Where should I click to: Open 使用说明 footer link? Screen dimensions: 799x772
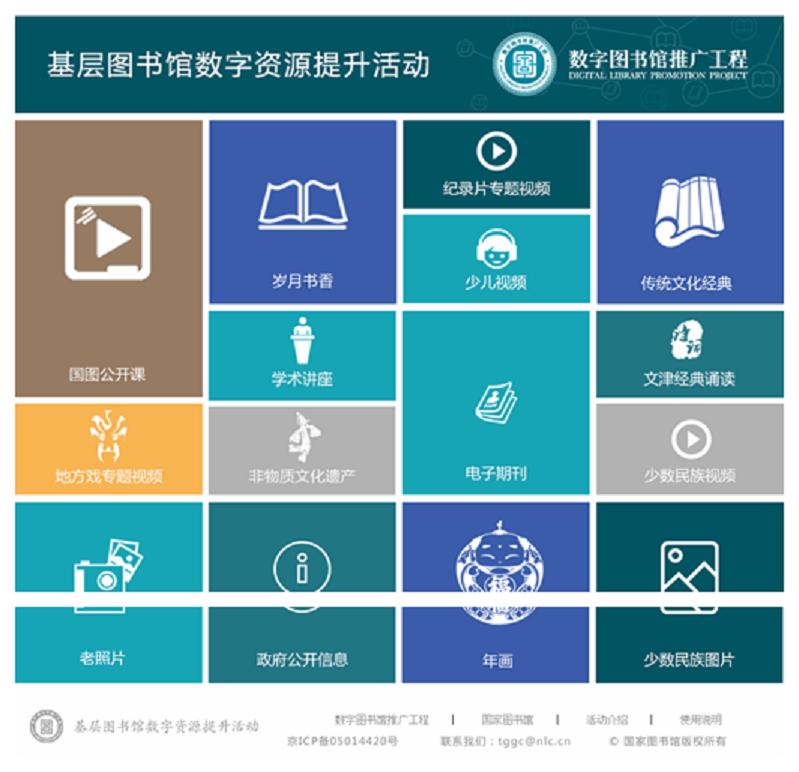point(700,719)
